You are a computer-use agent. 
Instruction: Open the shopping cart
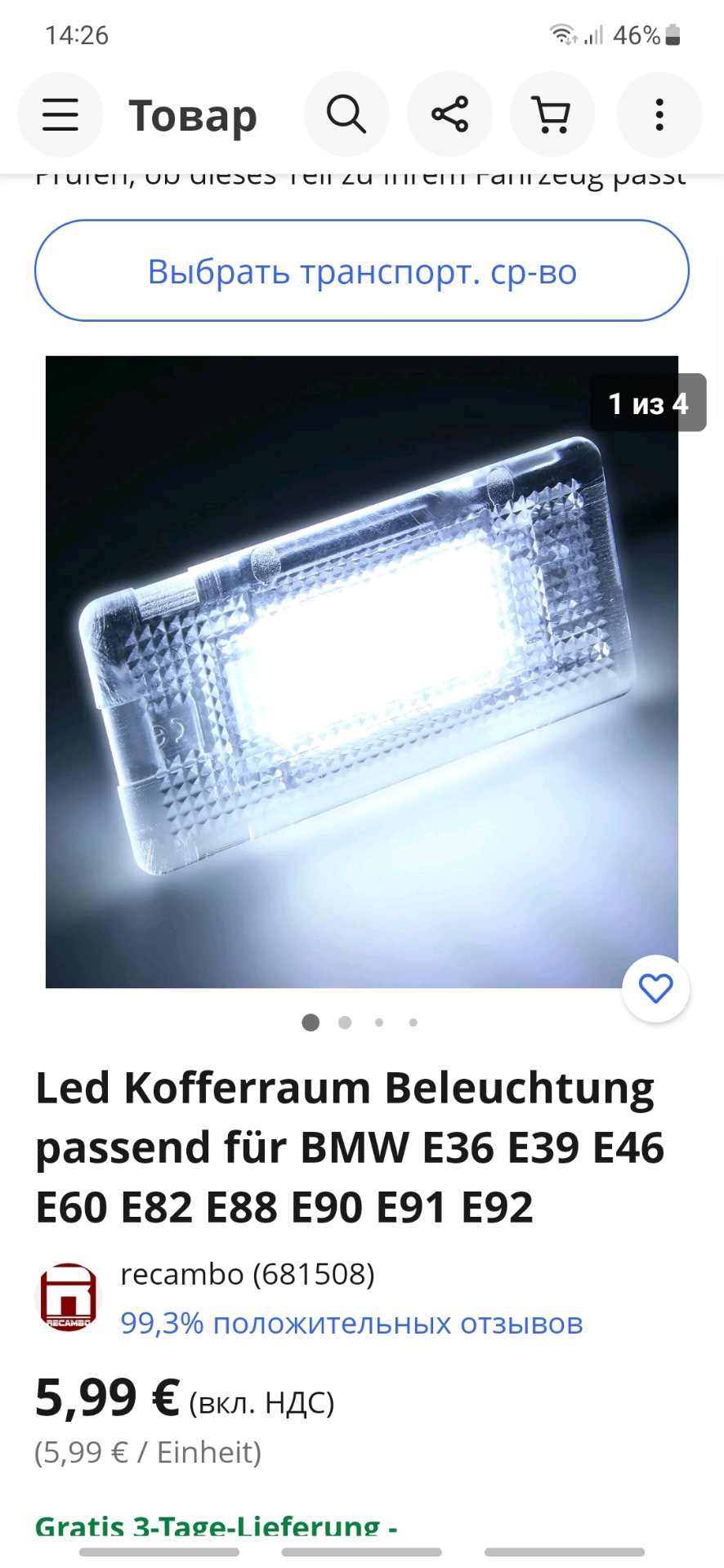tap(552, 114)
